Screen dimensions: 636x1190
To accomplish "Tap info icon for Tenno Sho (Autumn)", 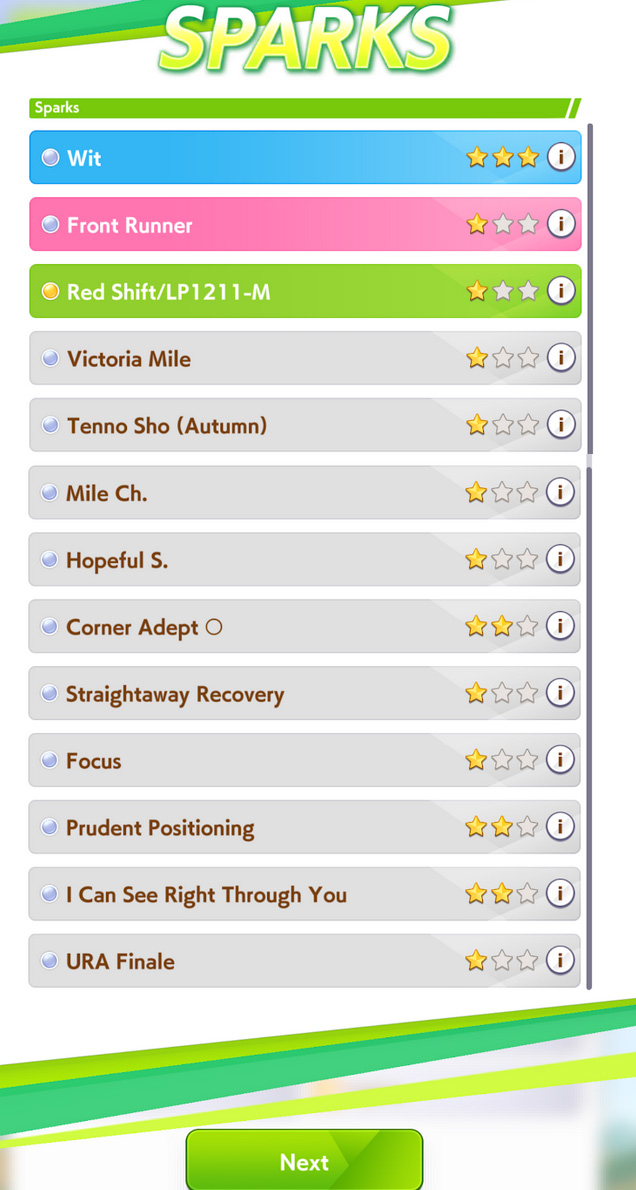I will tap(561, 425).
